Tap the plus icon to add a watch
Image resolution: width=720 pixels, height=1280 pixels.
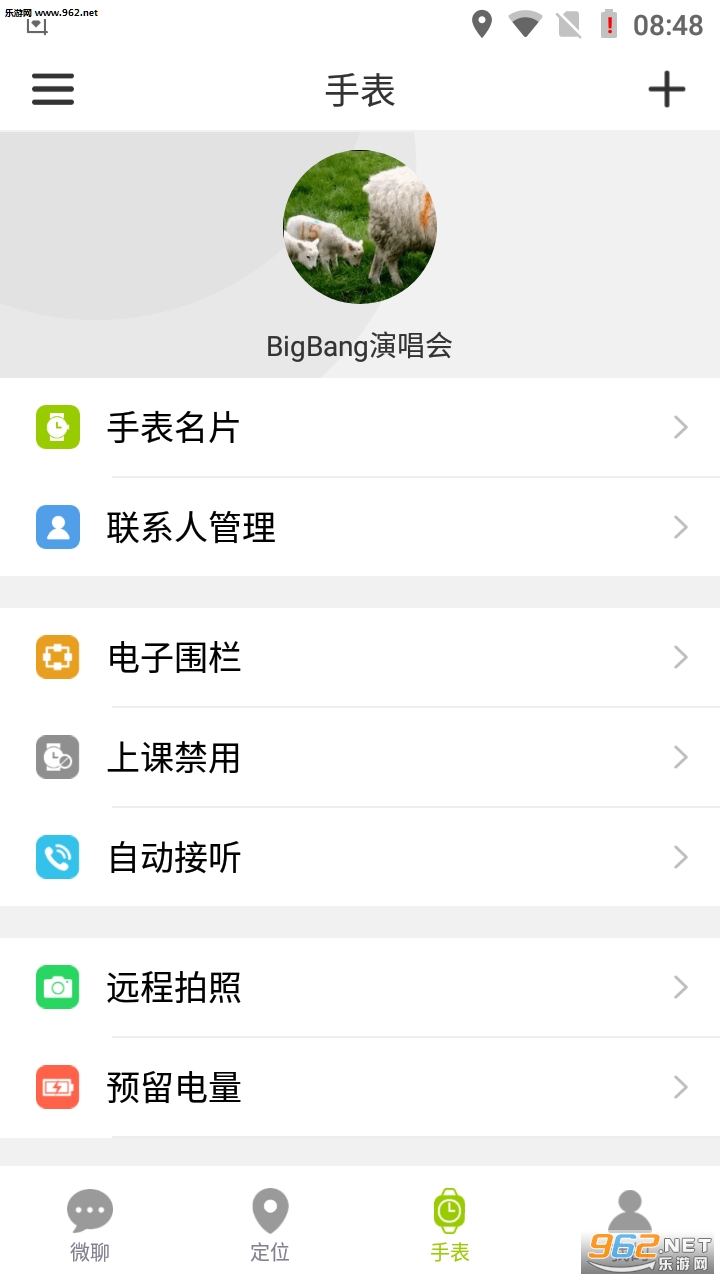[x=666, y=90]
